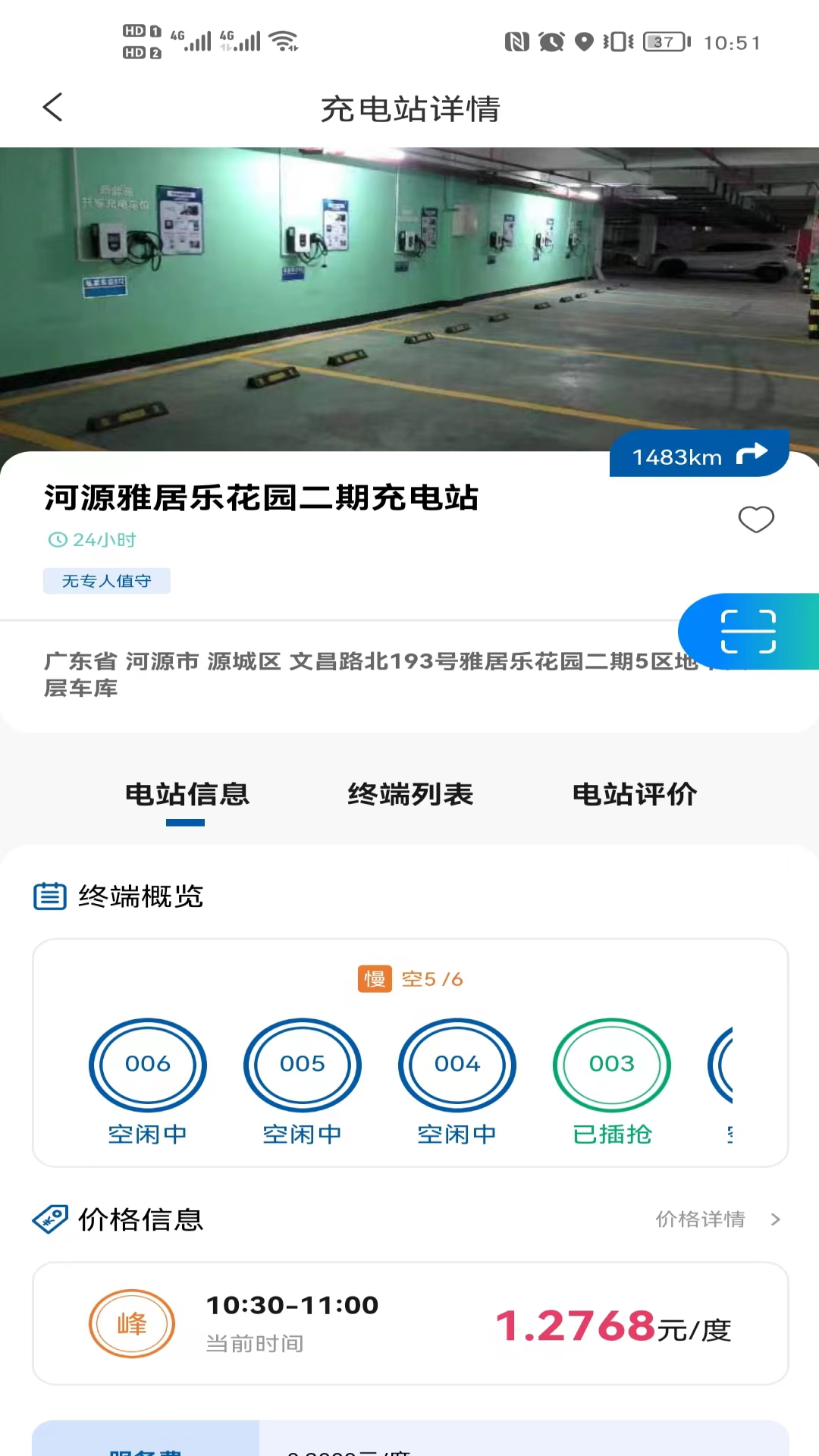The image size is (819, 1456).
Task: Select terminal 003 (已插枪)
Action: click(612, 1064)
